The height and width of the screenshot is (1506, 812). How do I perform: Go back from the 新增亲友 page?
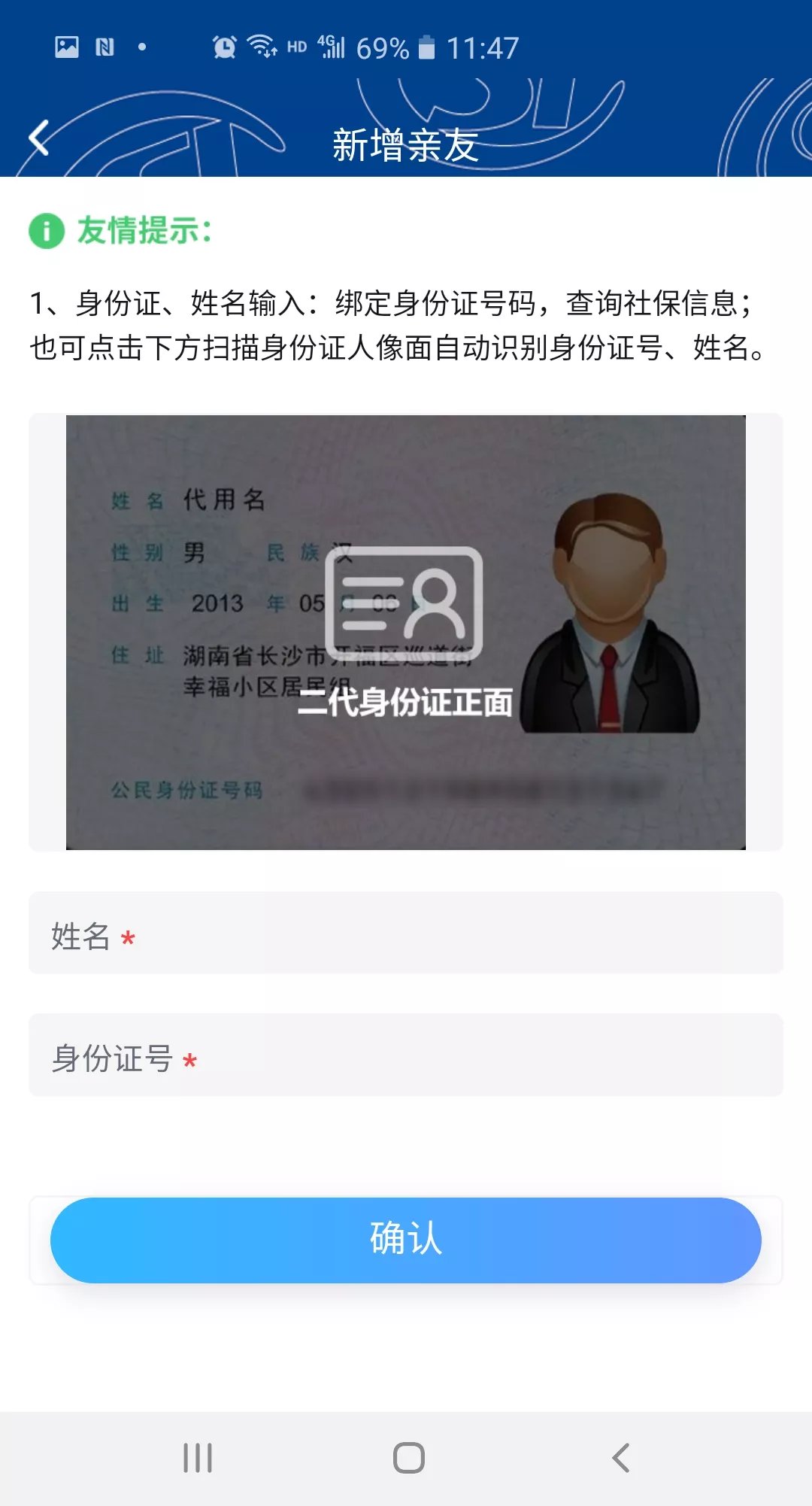click(39, 138)
